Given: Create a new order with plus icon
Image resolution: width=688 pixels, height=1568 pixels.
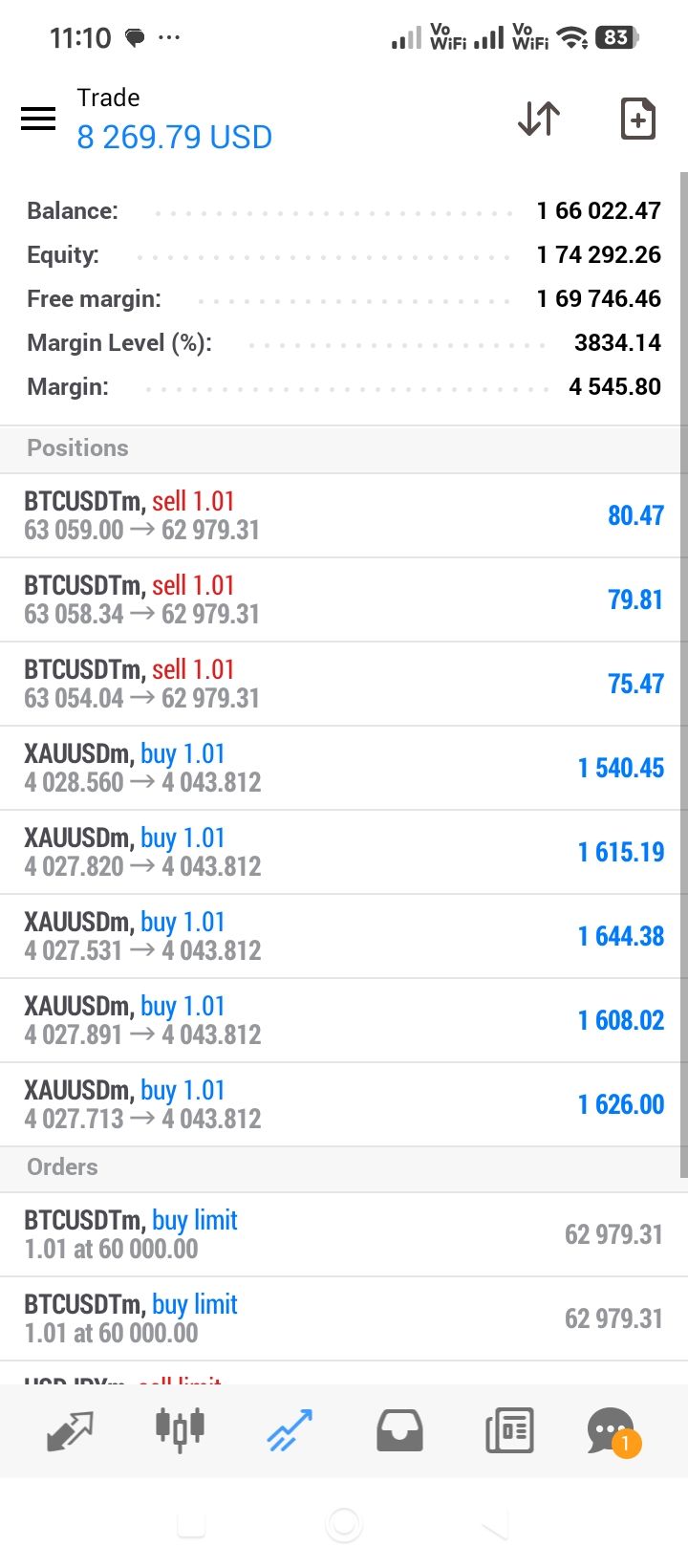Looking at the screenshot, I should (x=638, y=119).
